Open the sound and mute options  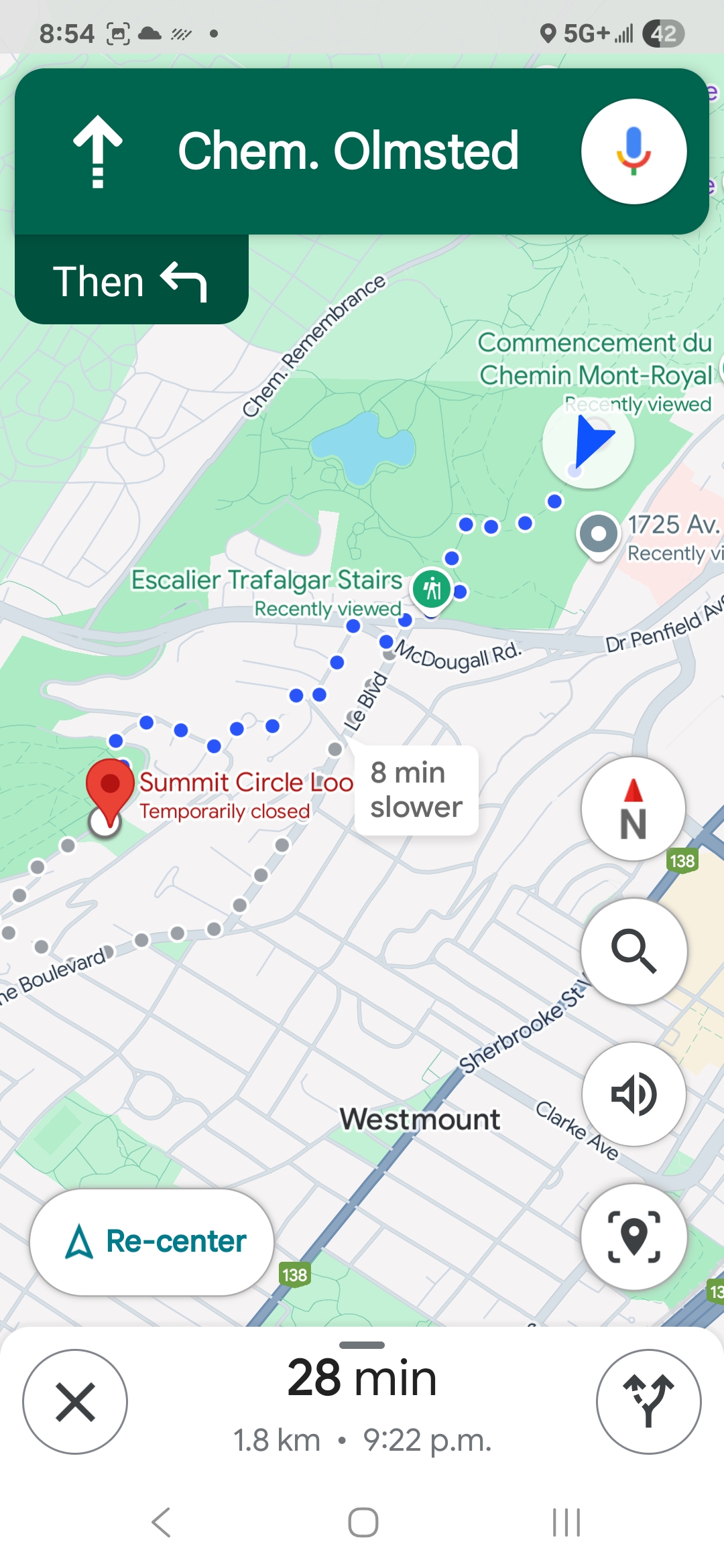click(633, 1094)
